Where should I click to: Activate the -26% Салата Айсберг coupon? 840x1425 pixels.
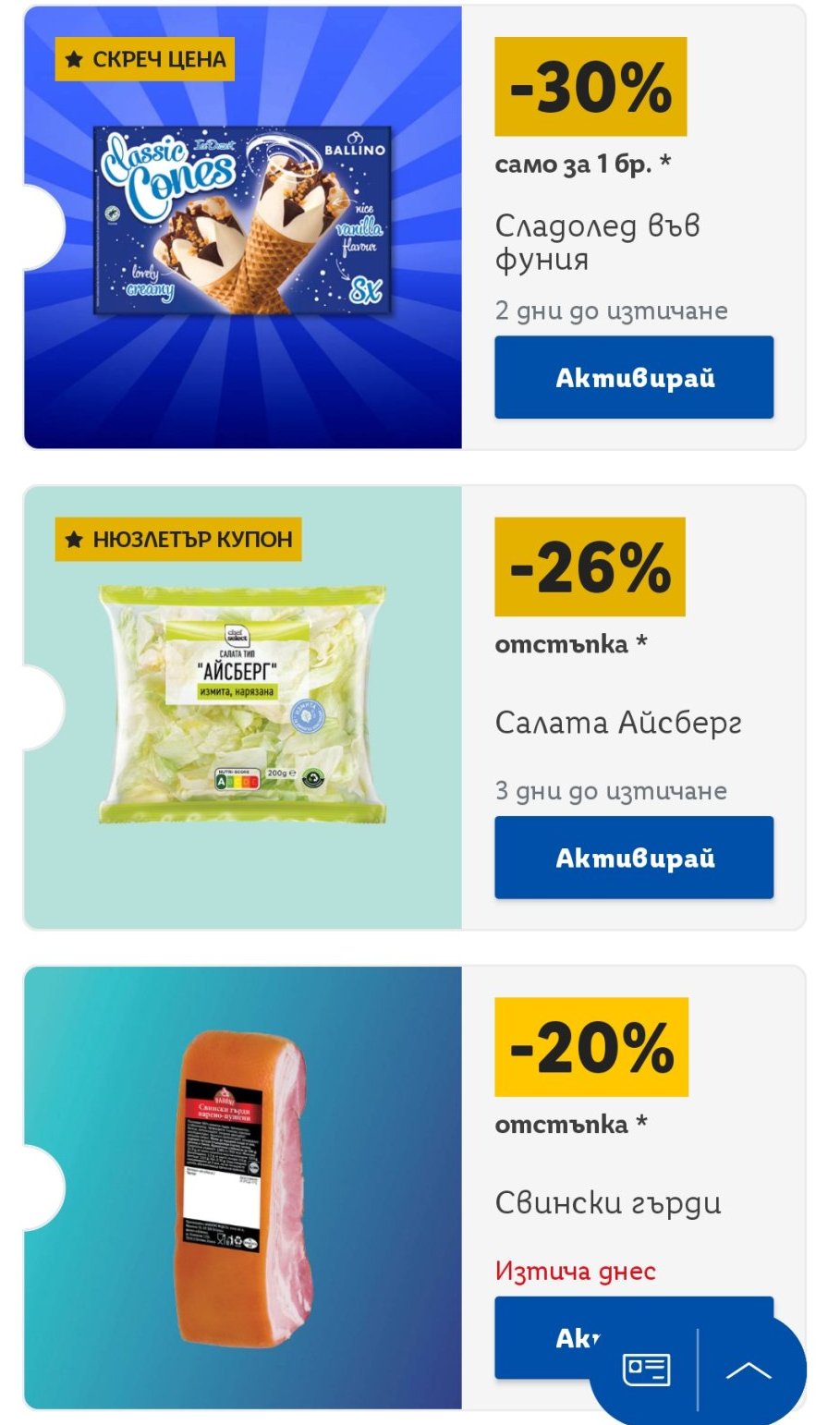tap(634, 858)
